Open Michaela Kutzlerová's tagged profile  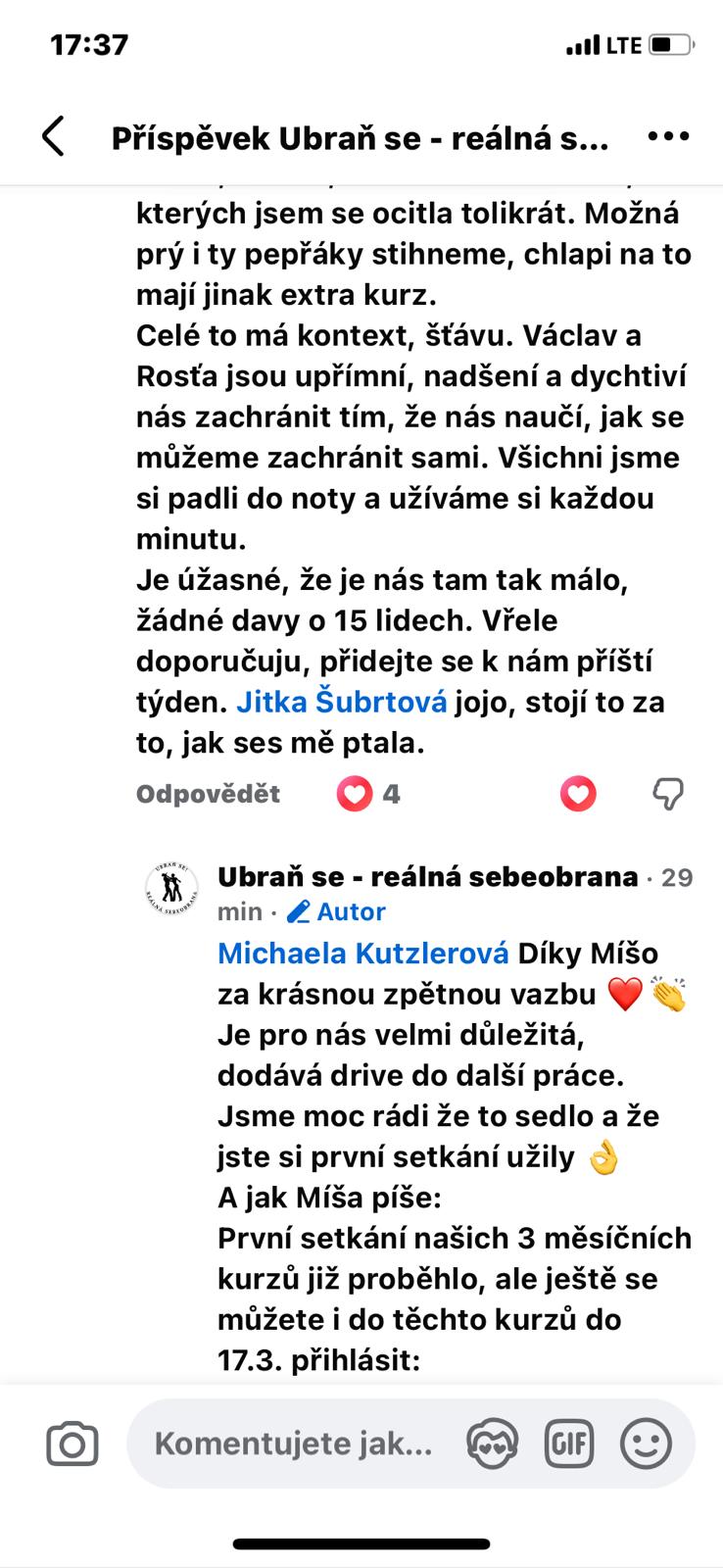(x=362, y=953)
